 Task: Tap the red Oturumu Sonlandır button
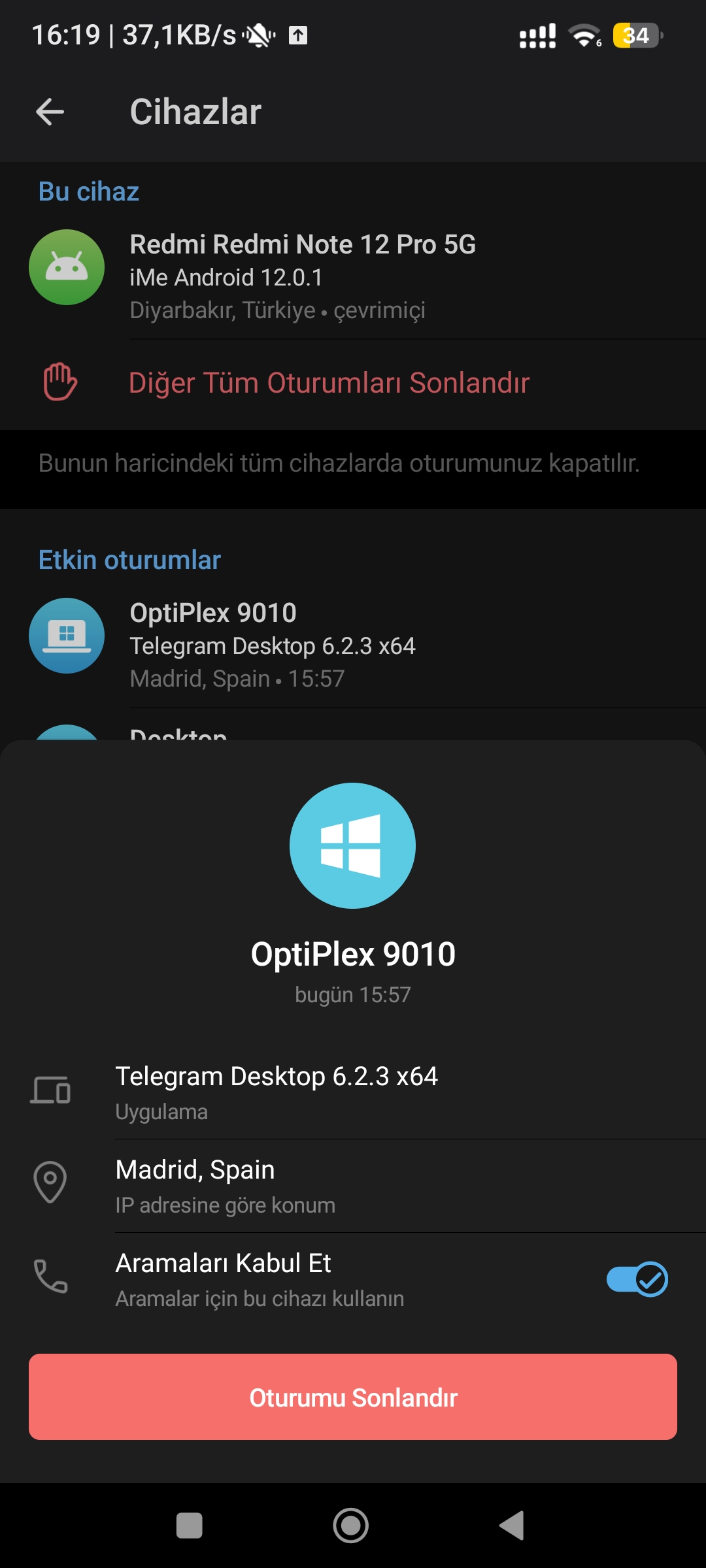click(x=353, y=1397)
